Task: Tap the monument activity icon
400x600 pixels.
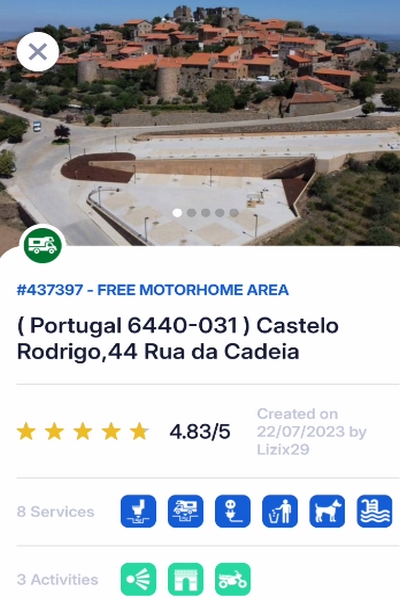Action: click(186, 579)
